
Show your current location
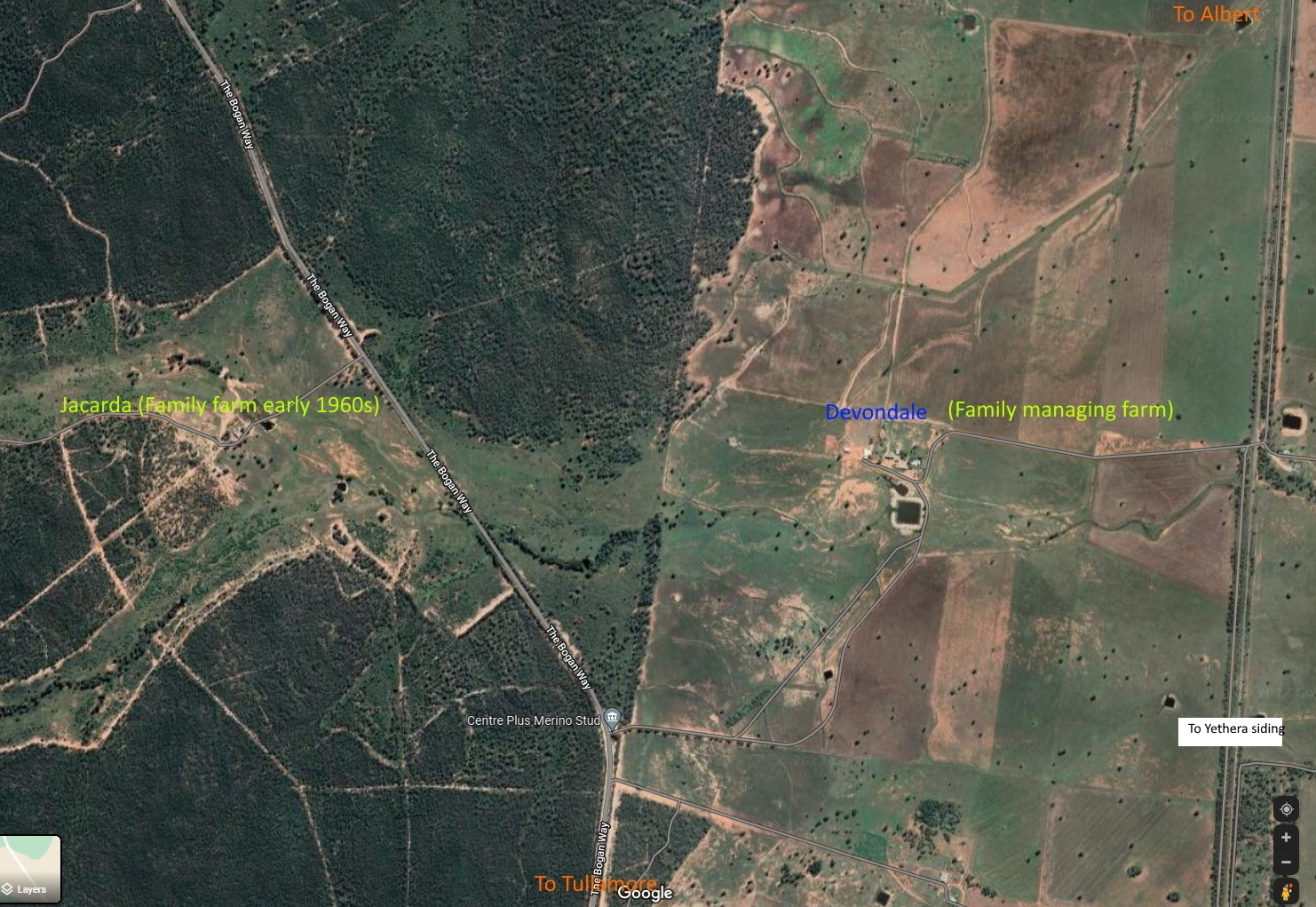[x=1286, y=809]
